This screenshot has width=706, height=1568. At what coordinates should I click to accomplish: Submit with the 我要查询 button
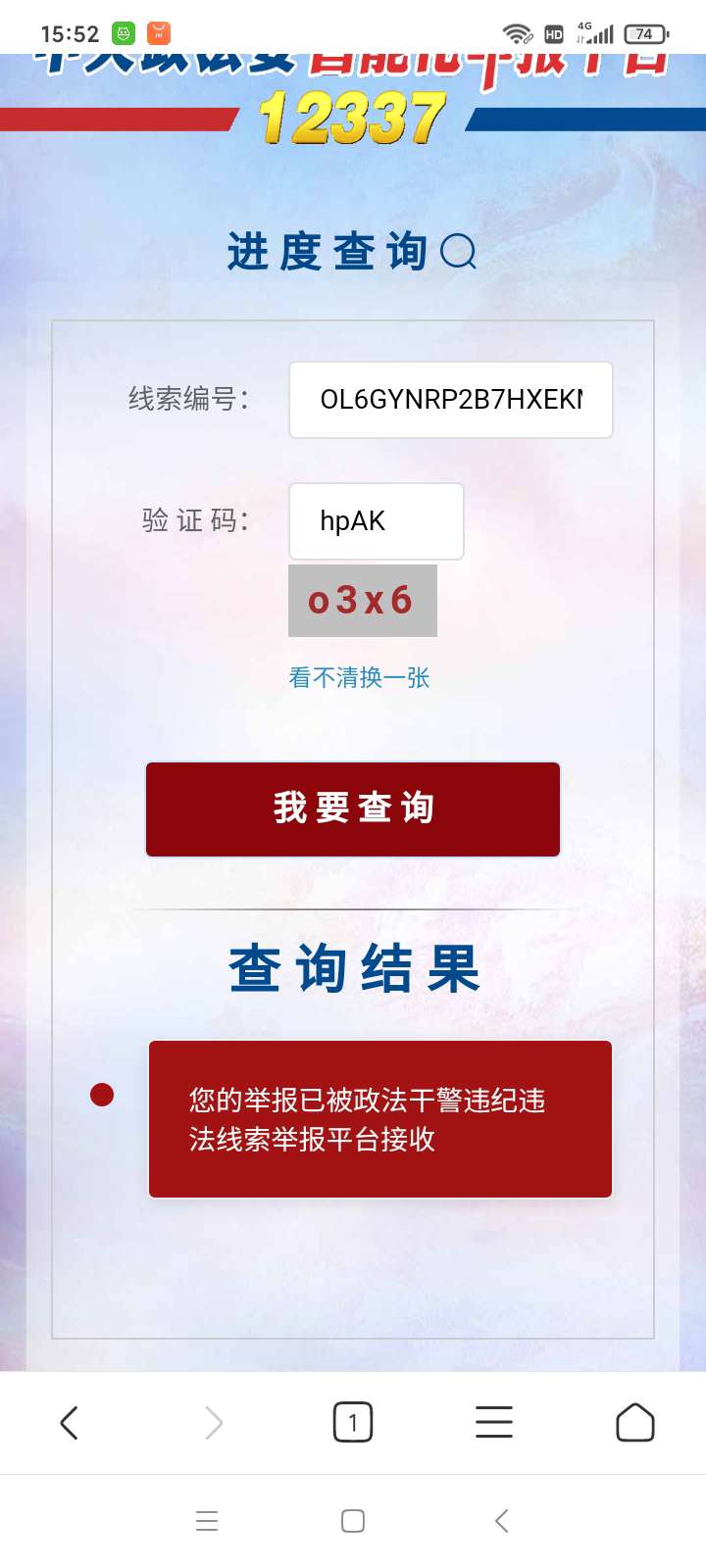353,809
